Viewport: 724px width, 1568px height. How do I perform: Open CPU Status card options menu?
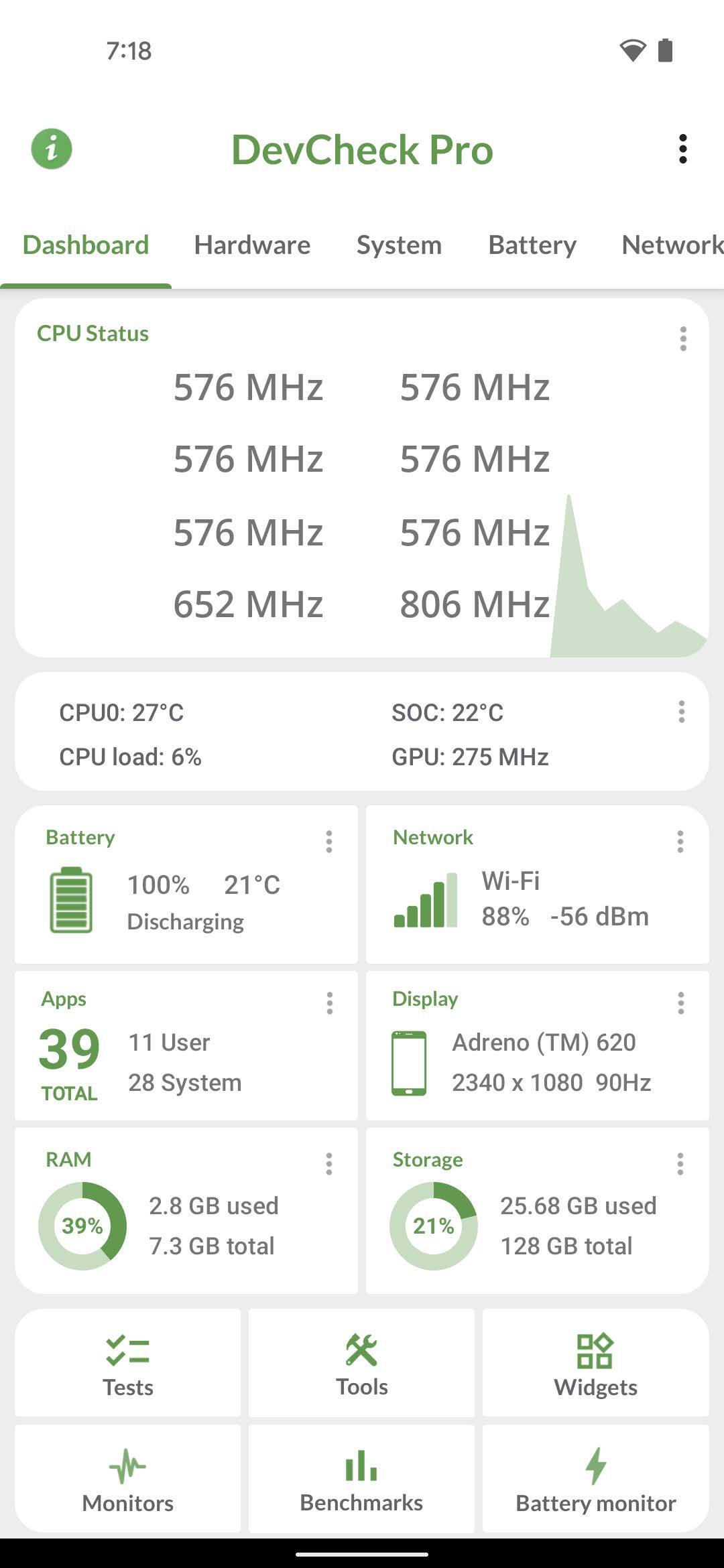[683, 339]
